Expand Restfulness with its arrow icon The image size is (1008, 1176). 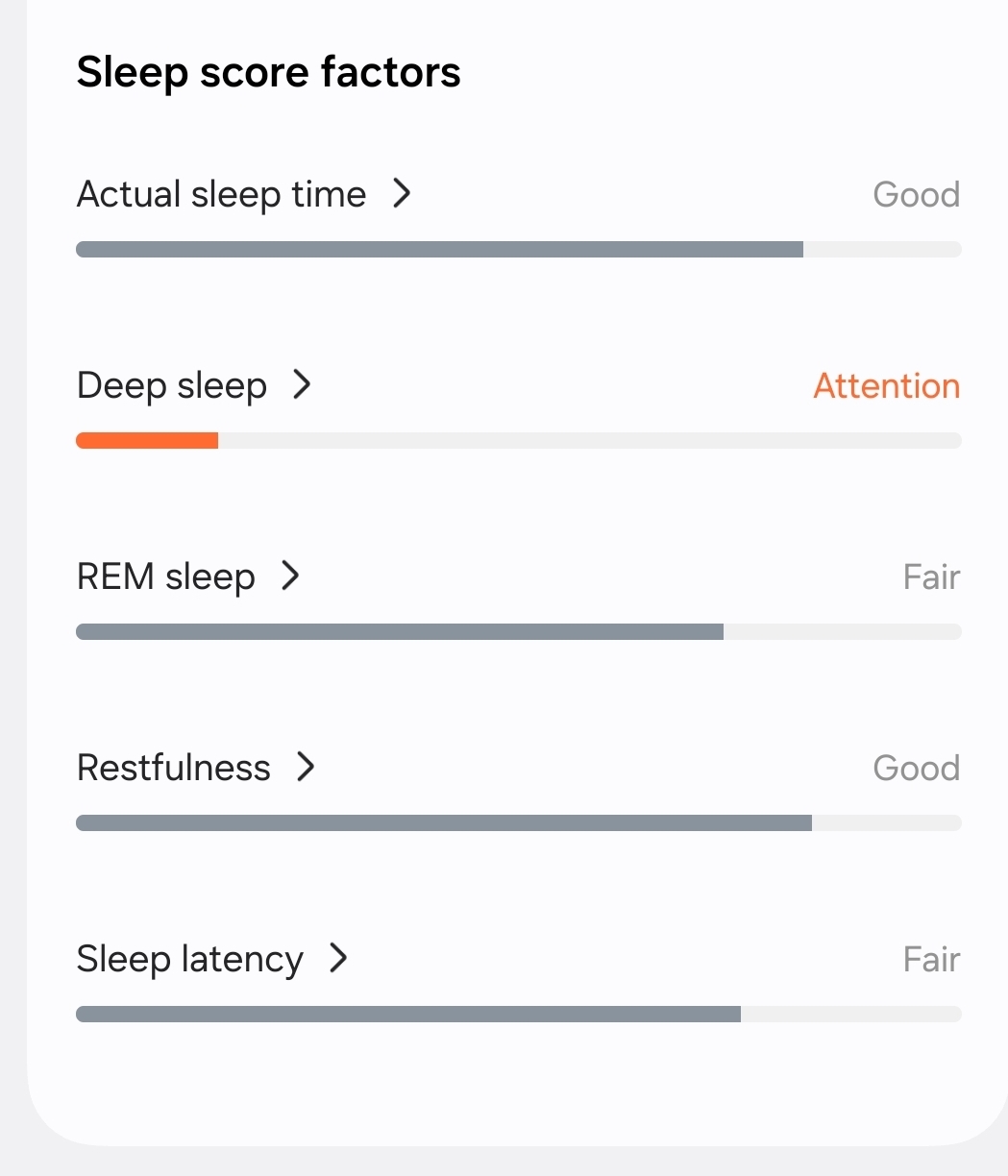click(306, 768)
